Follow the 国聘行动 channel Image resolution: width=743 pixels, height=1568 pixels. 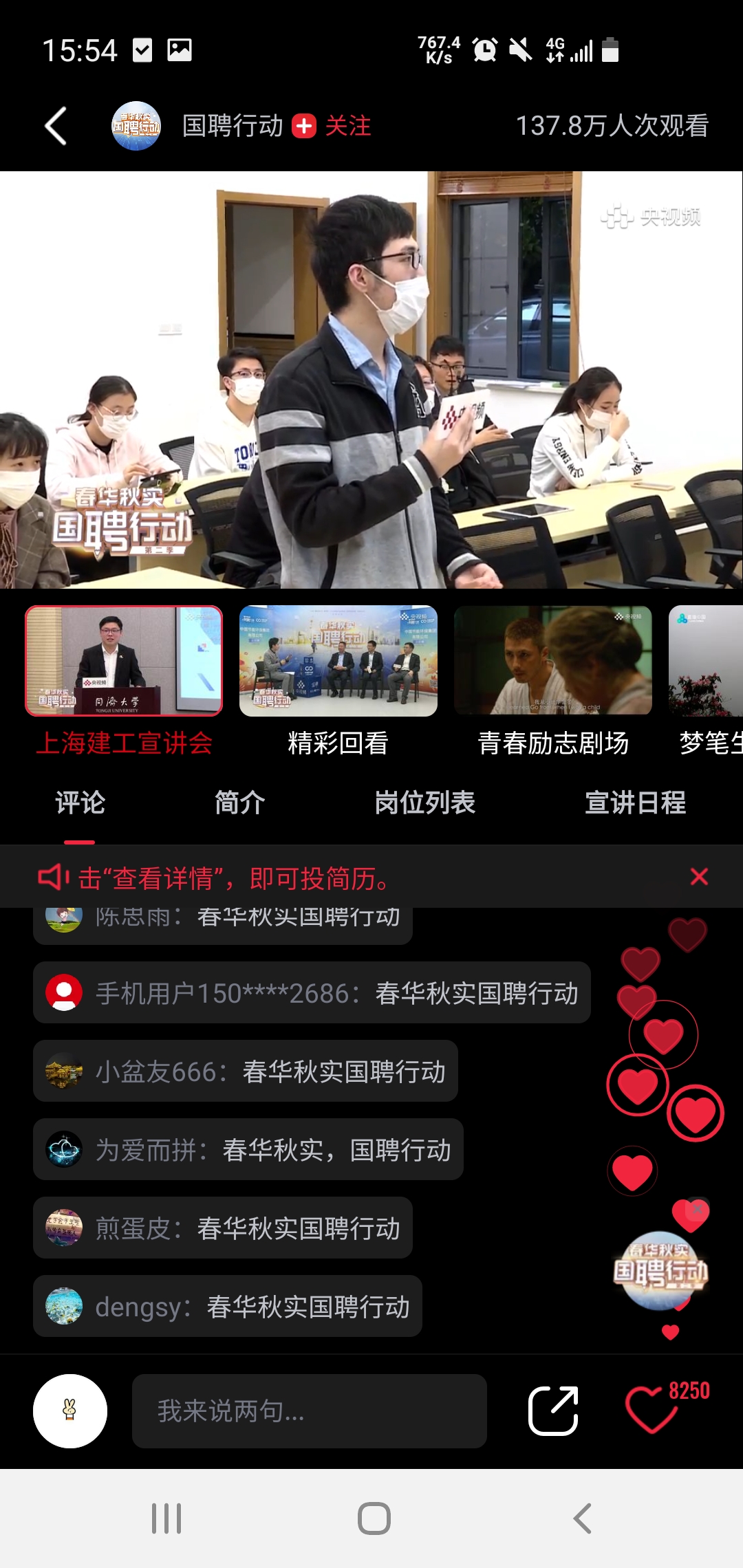coord(332,127)
